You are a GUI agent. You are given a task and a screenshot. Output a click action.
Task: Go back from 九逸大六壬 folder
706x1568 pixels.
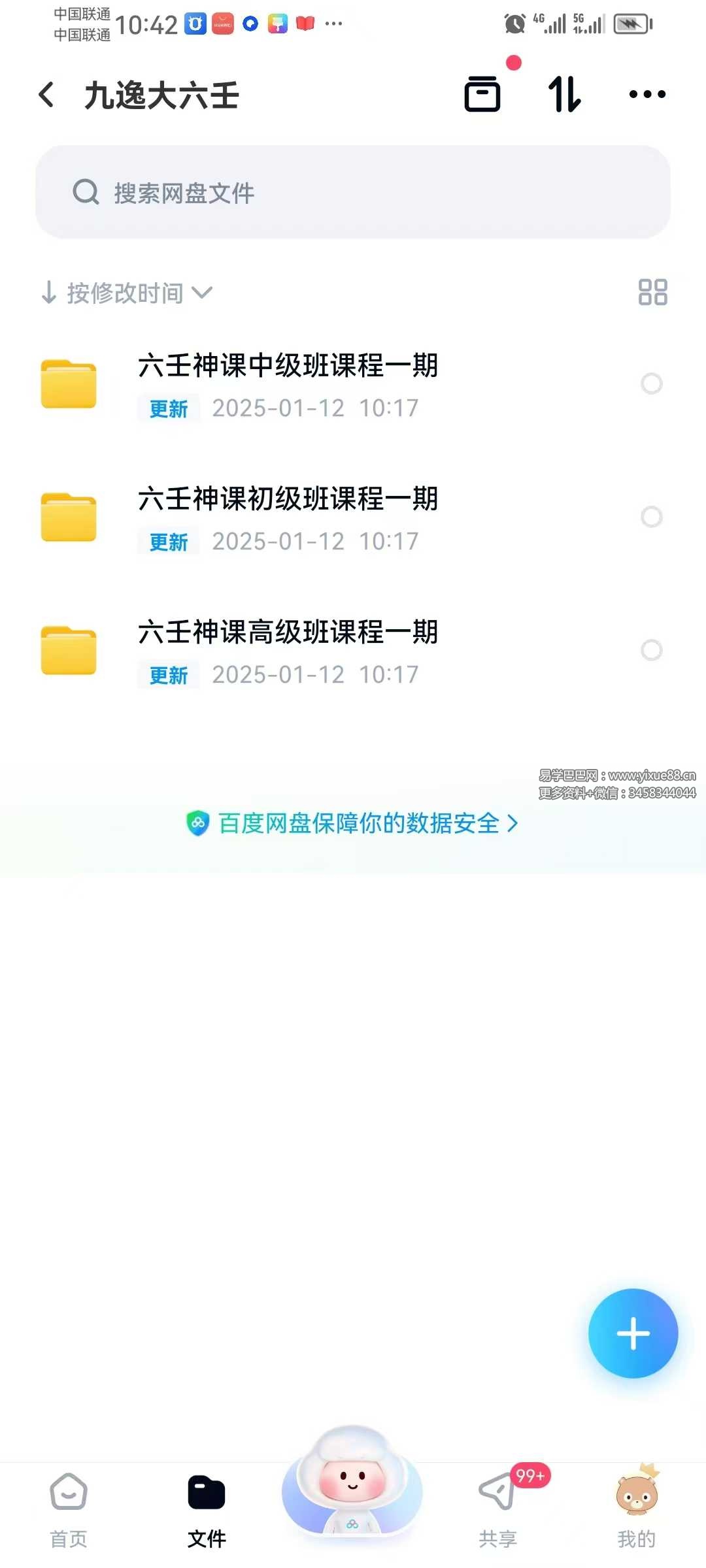point(46,95)
